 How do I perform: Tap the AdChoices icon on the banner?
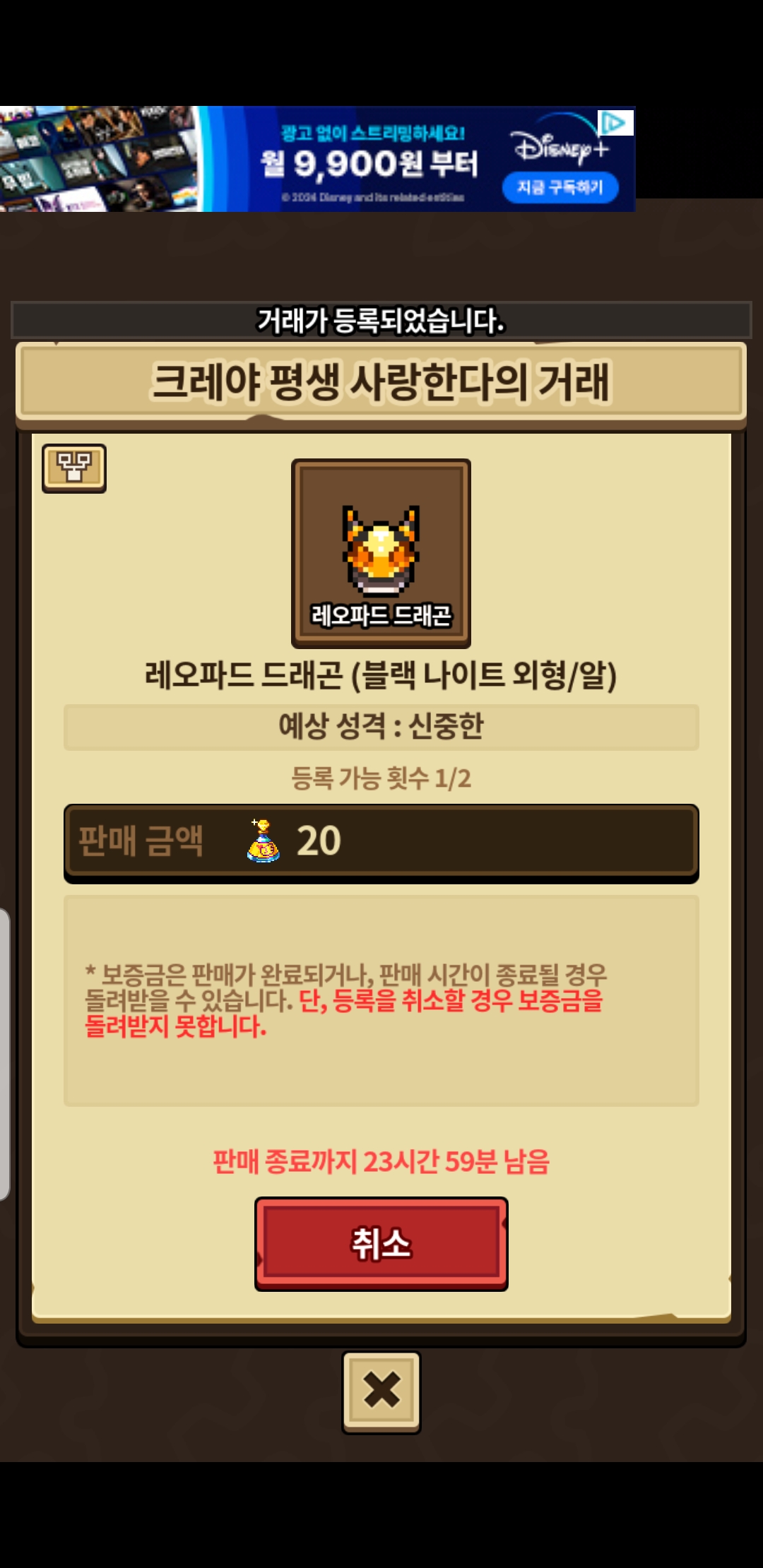[615, 123]
